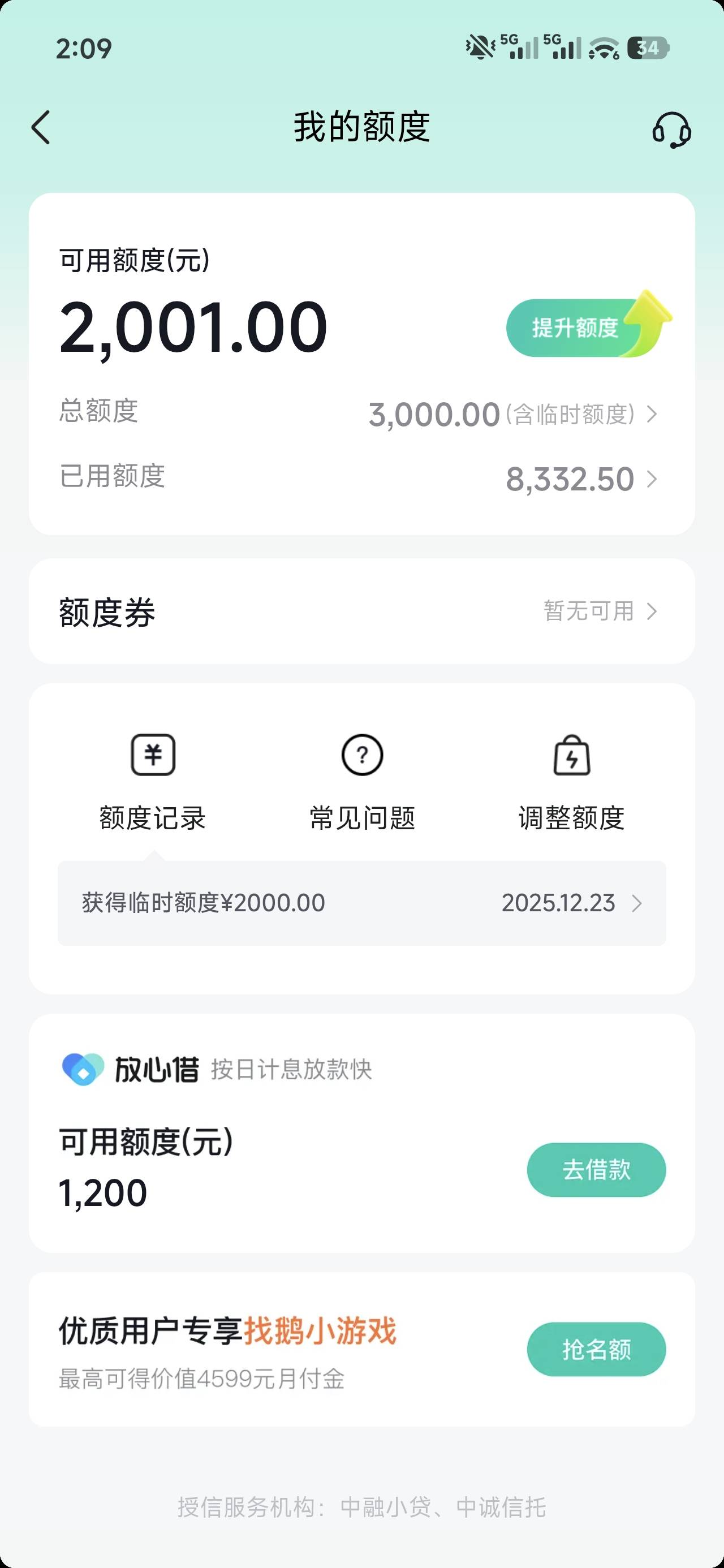Open the 常见问题 help option
The width and height of the screenshot is (724, 1568).
pos(363,781)
